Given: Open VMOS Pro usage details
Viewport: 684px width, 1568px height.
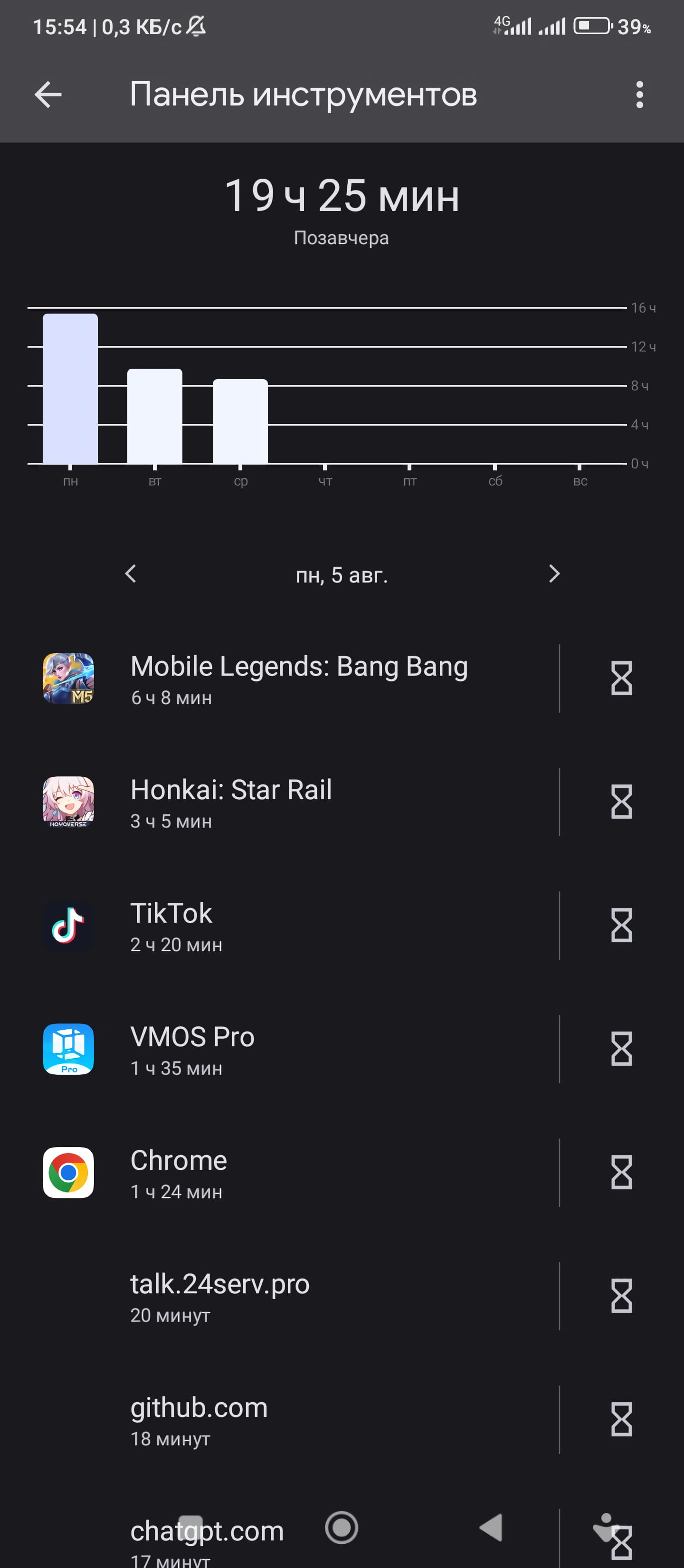Looking at the screenshot, I should (192, 1050).
